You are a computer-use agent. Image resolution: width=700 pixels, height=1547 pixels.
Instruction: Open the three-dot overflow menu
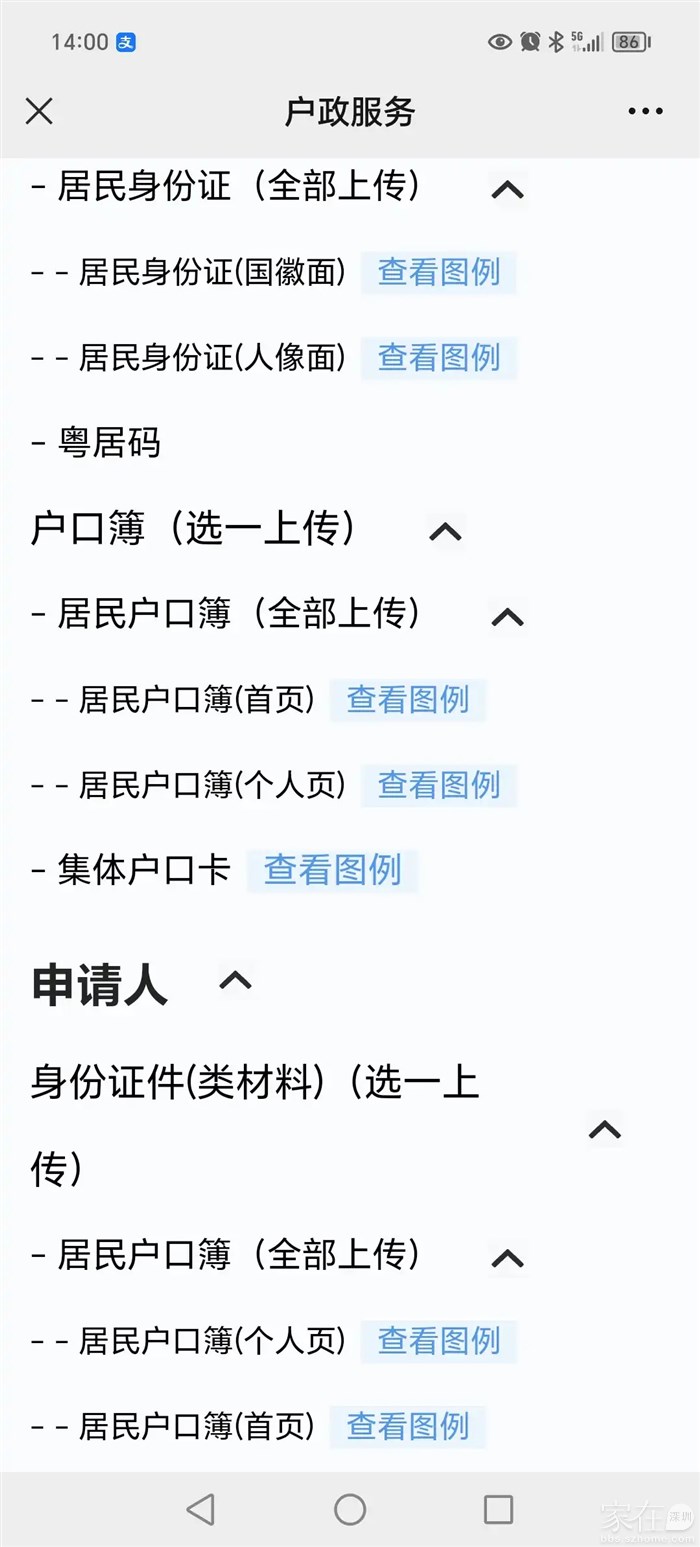pos(645,111)
